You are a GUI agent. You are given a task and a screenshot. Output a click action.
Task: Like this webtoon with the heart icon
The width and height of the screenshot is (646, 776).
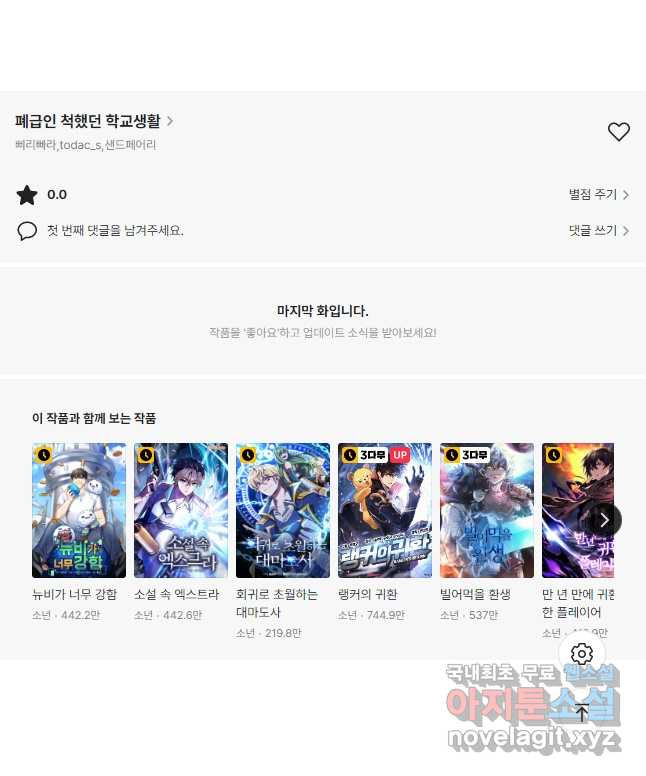tap(619, 131)
